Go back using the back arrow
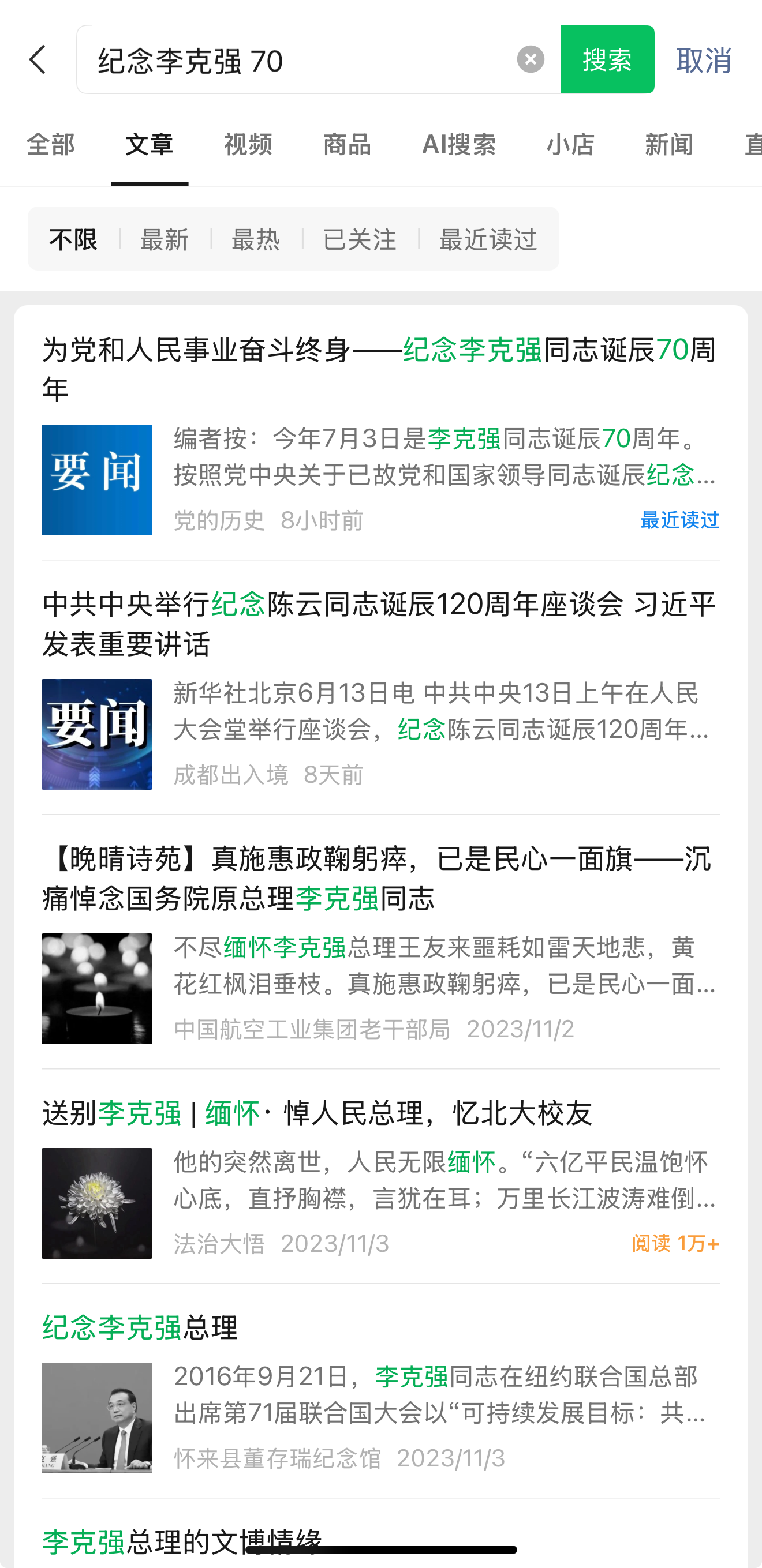The width and height of the screenshot is (762, 1568). click(x=38, y=59)
